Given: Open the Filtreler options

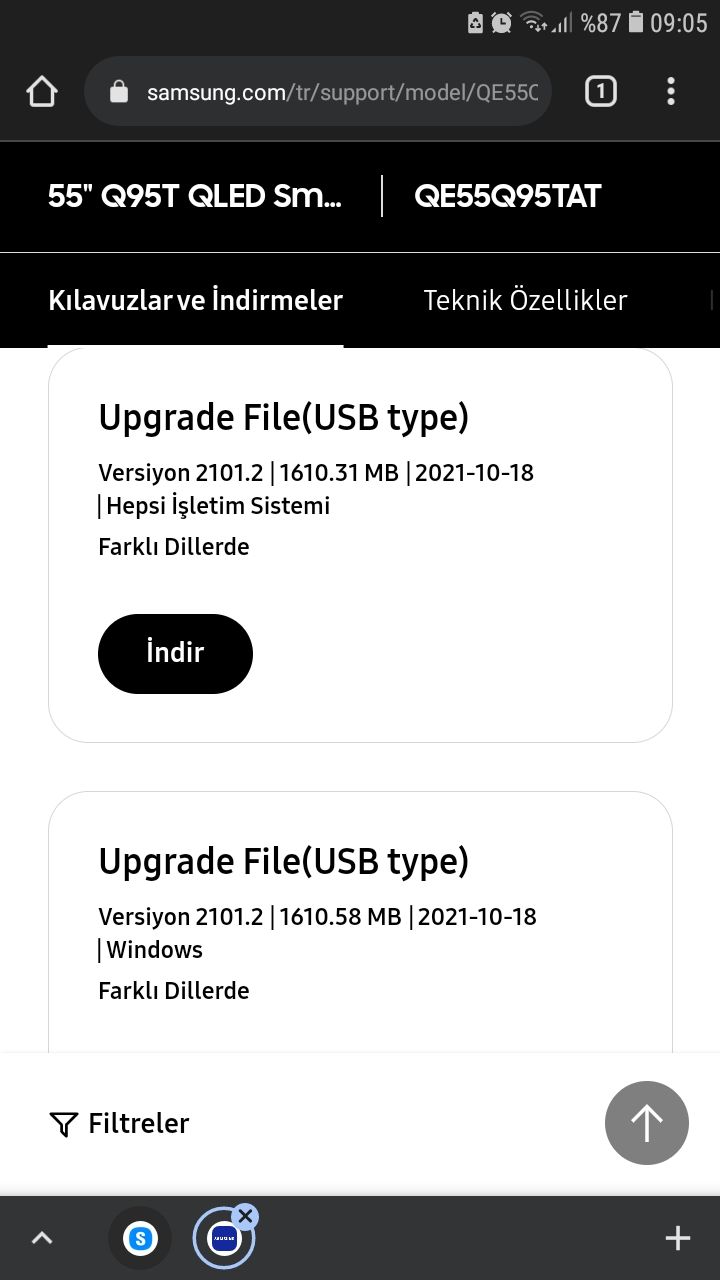Looking at the screenshot, I should (138, 1123).
